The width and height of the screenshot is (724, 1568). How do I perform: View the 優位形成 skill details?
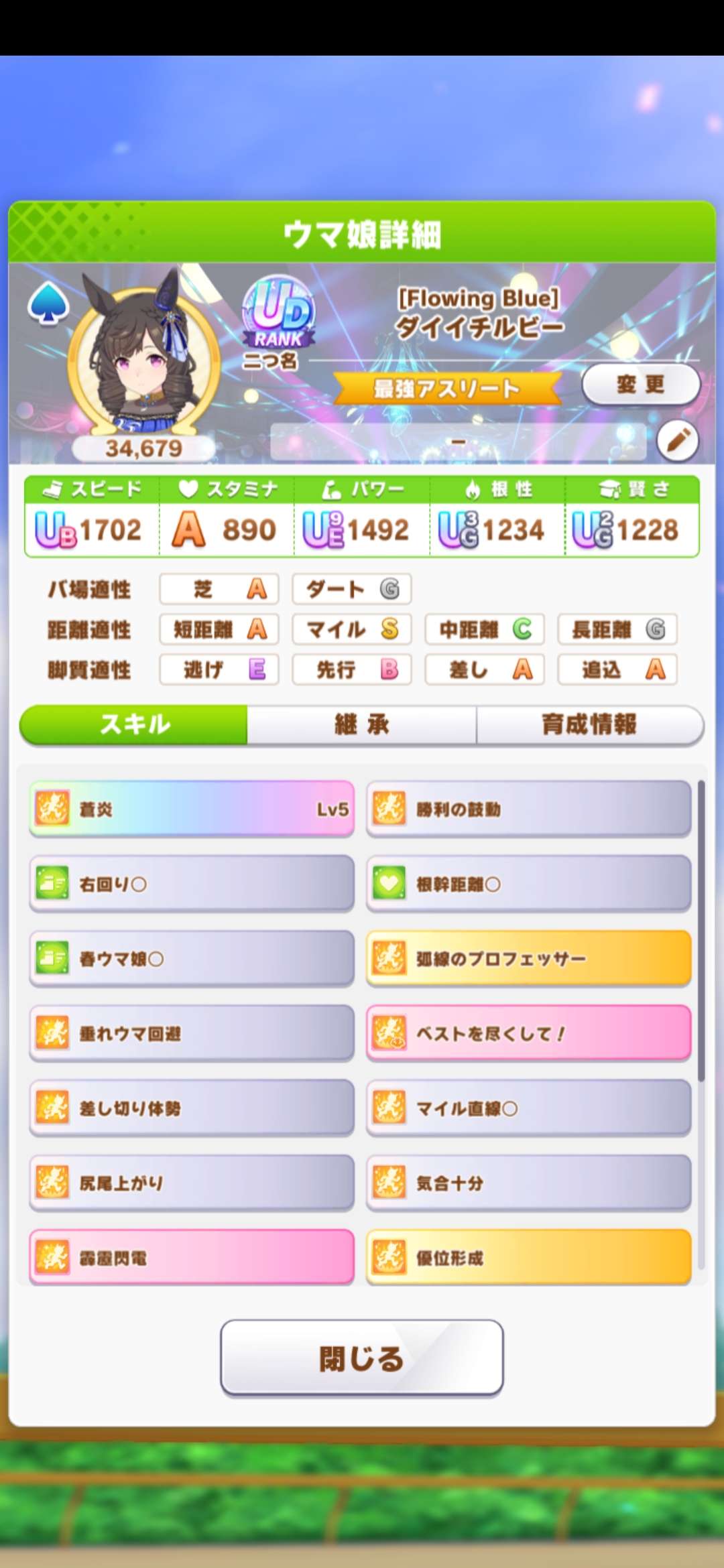(x=528, y=1258)
